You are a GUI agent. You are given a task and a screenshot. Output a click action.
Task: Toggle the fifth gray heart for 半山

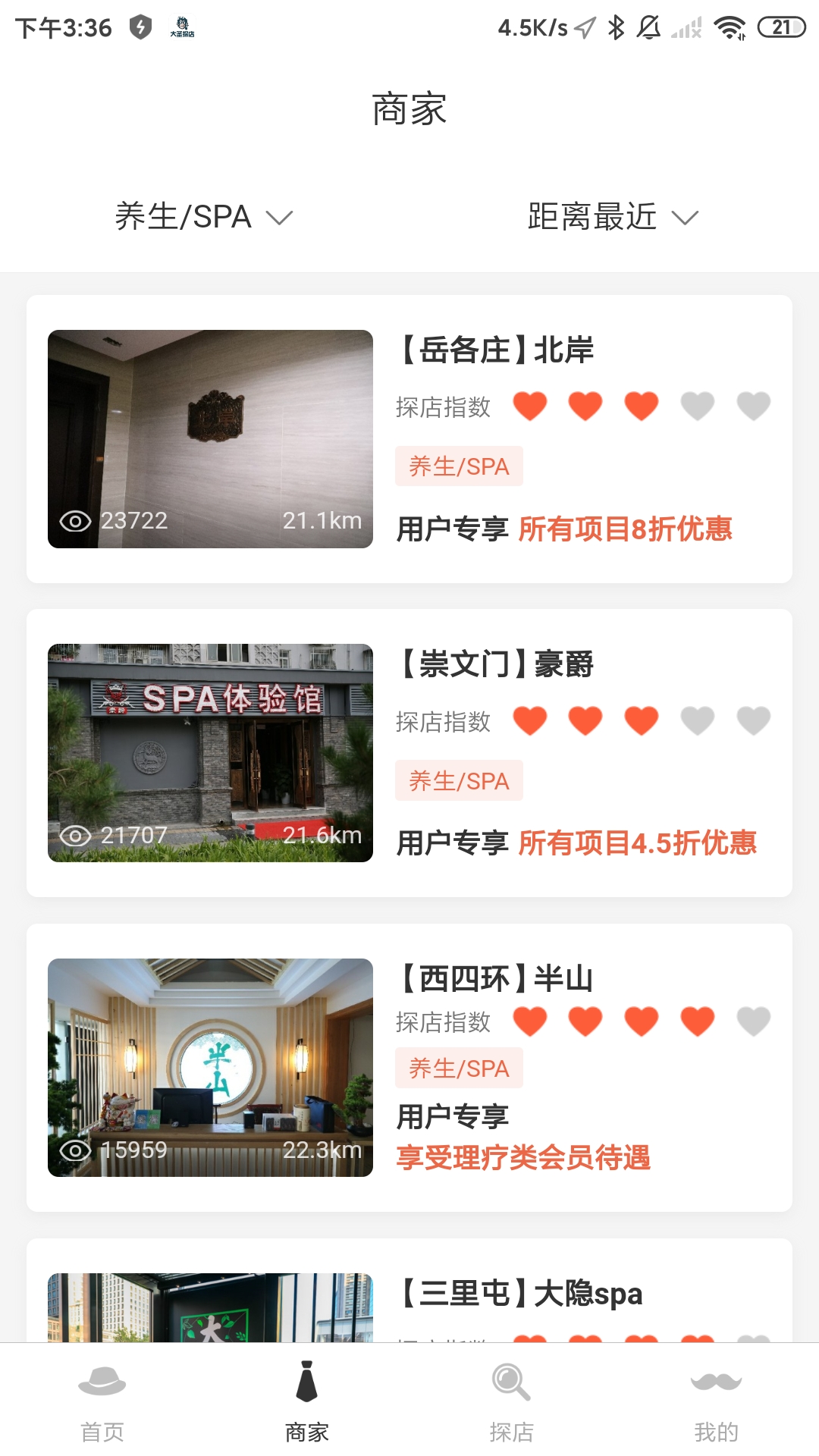pyautogui.click(x=752, y=1022)
